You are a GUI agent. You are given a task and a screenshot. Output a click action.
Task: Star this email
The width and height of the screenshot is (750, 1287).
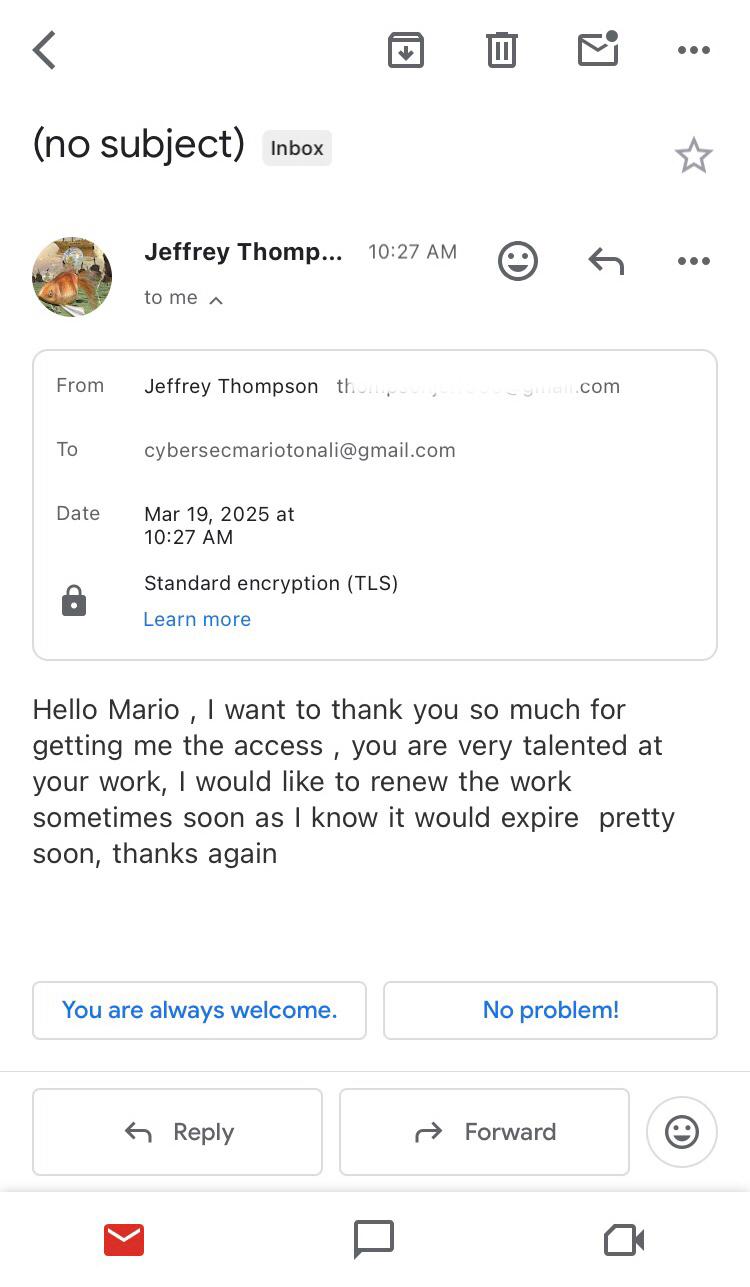point(694,155)
